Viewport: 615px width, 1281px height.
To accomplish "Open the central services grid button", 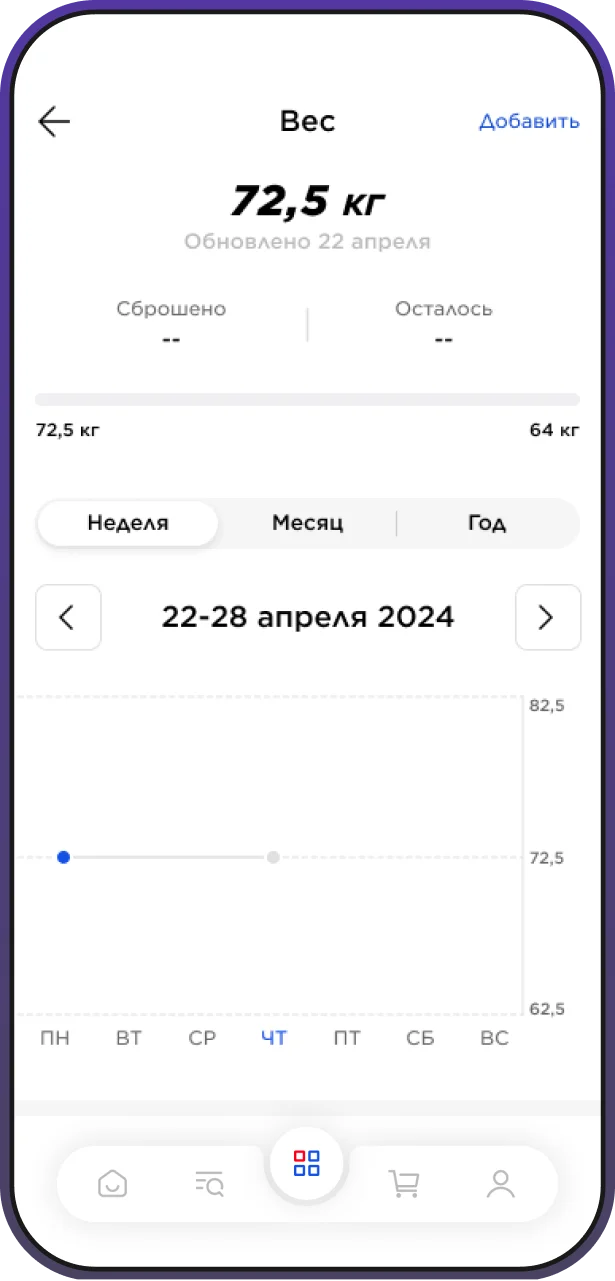I will pyautogui.click(x=306, y=1163).
